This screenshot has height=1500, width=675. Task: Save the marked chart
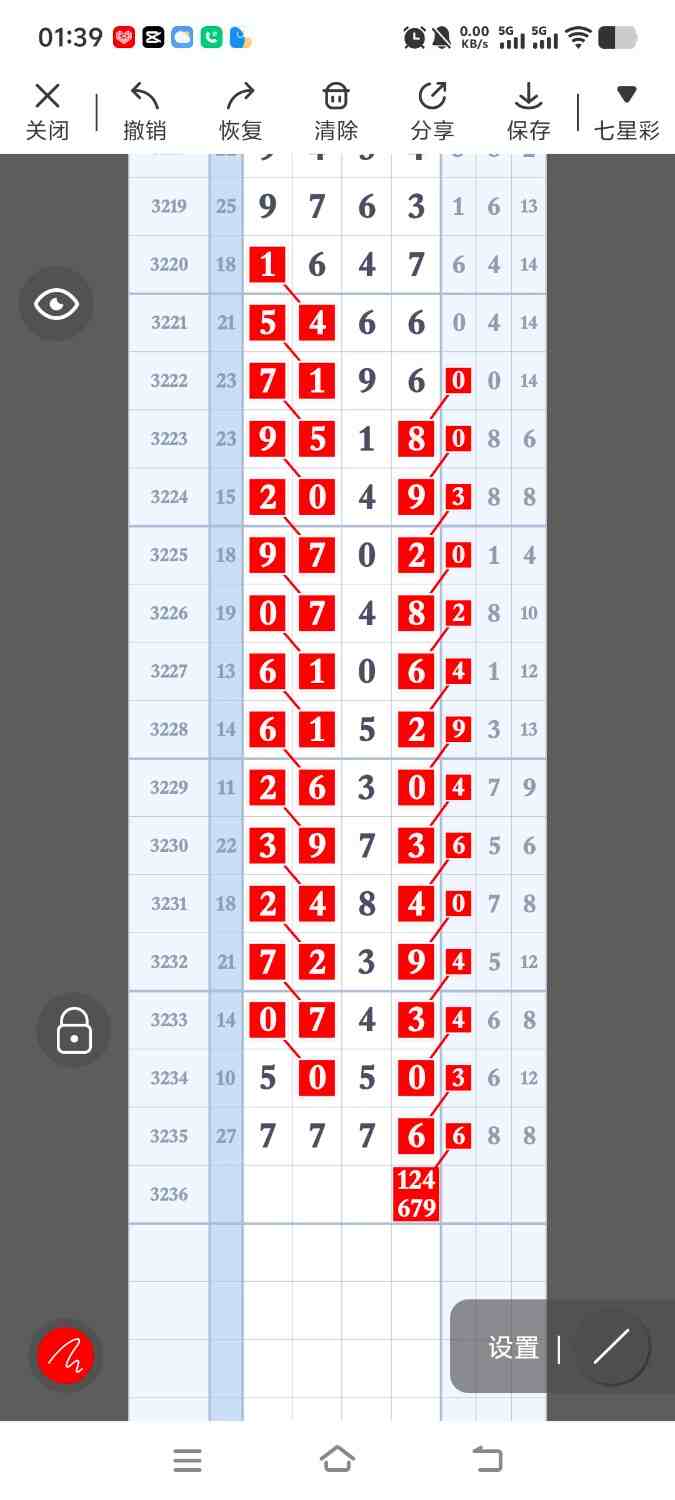[528, 111]
